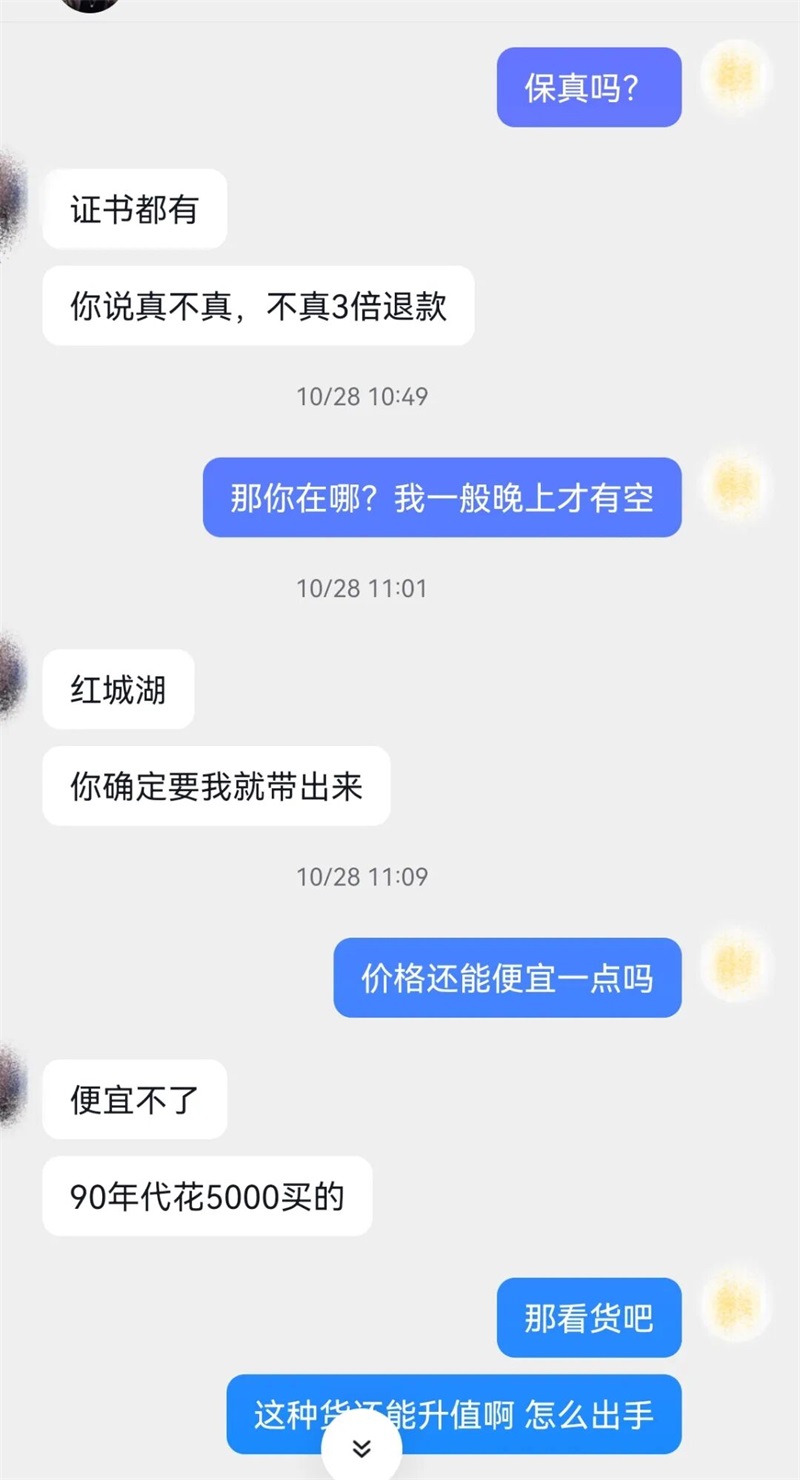The image size is (800, 1480).
Task: Tap the 90年代花5000买的 message
Action: [206, 1196]
